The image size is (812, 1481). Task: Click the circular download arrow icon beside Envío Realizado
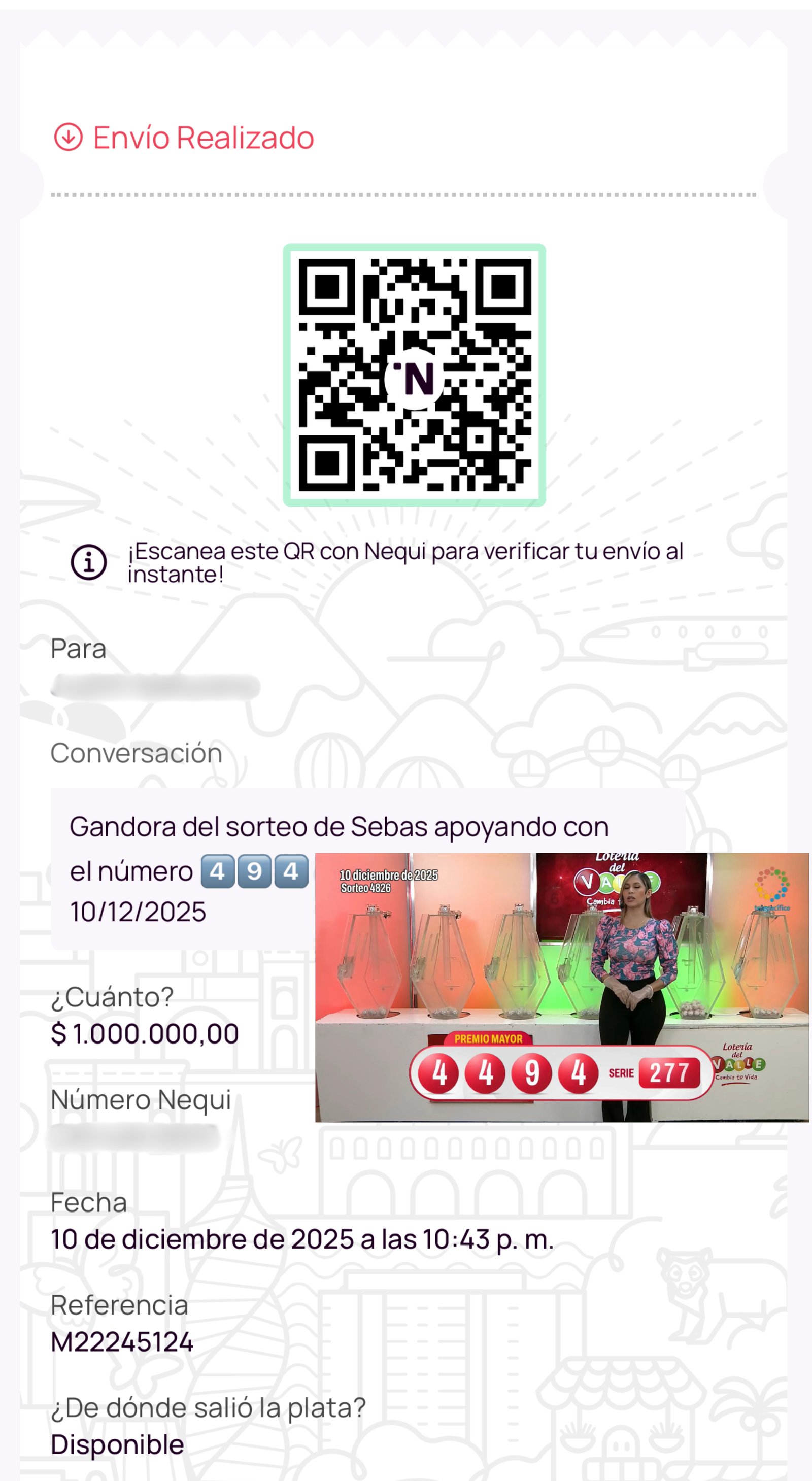69,137
